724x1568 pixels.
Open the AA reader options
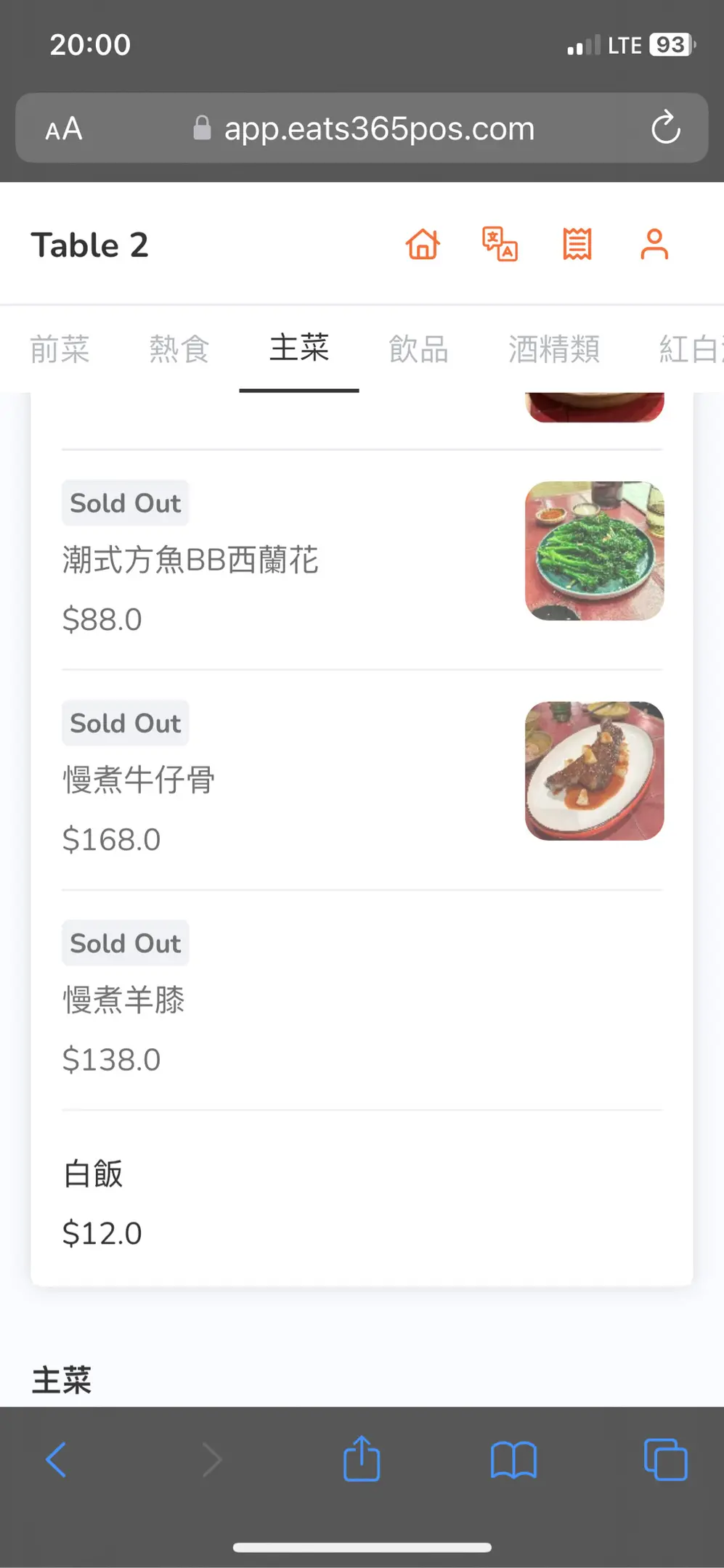pyautogui.click(x=64, y=129)
